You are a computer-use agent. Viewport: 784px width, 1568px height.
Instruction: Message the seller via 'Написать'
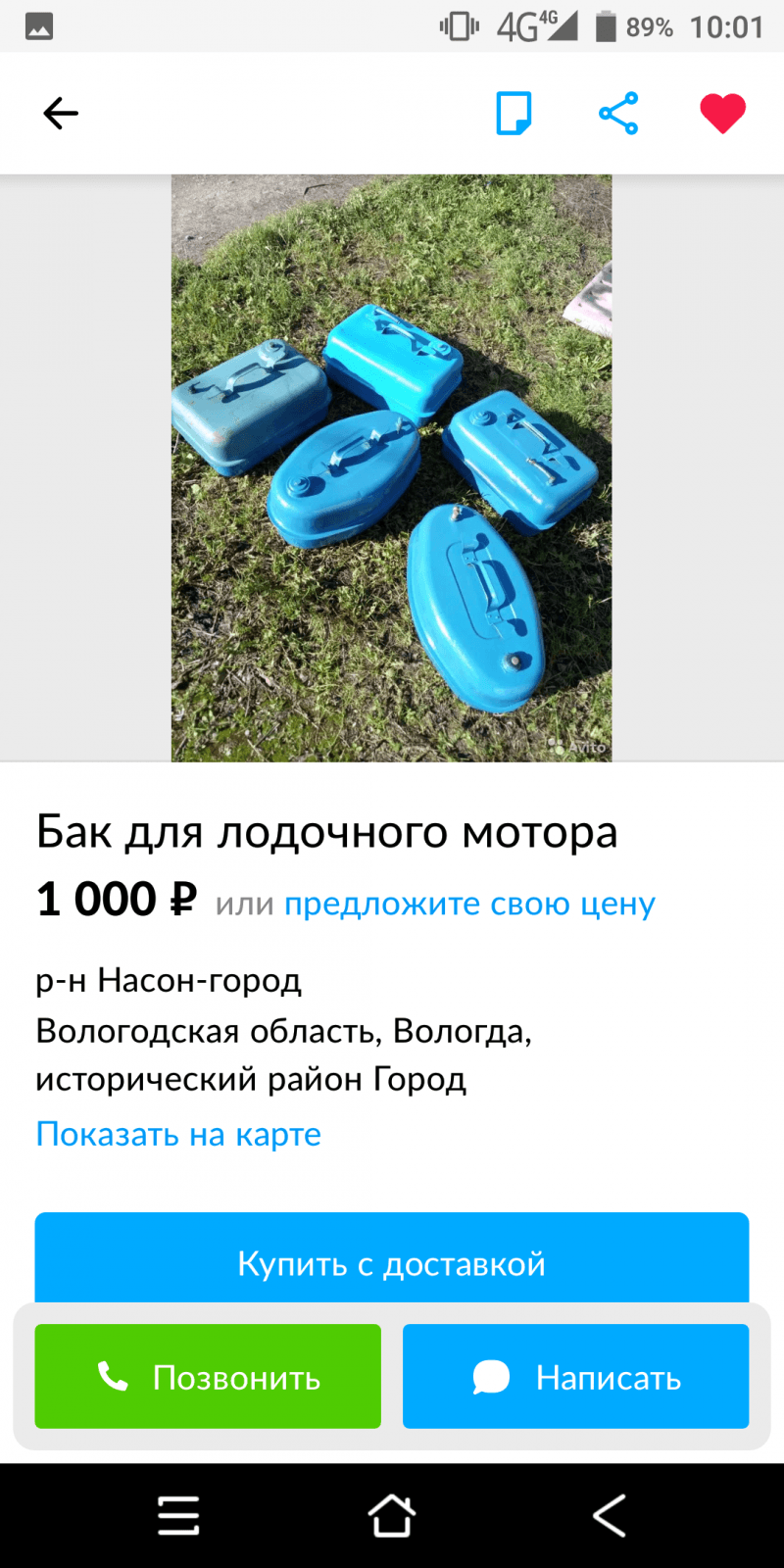coord(575,1376)
